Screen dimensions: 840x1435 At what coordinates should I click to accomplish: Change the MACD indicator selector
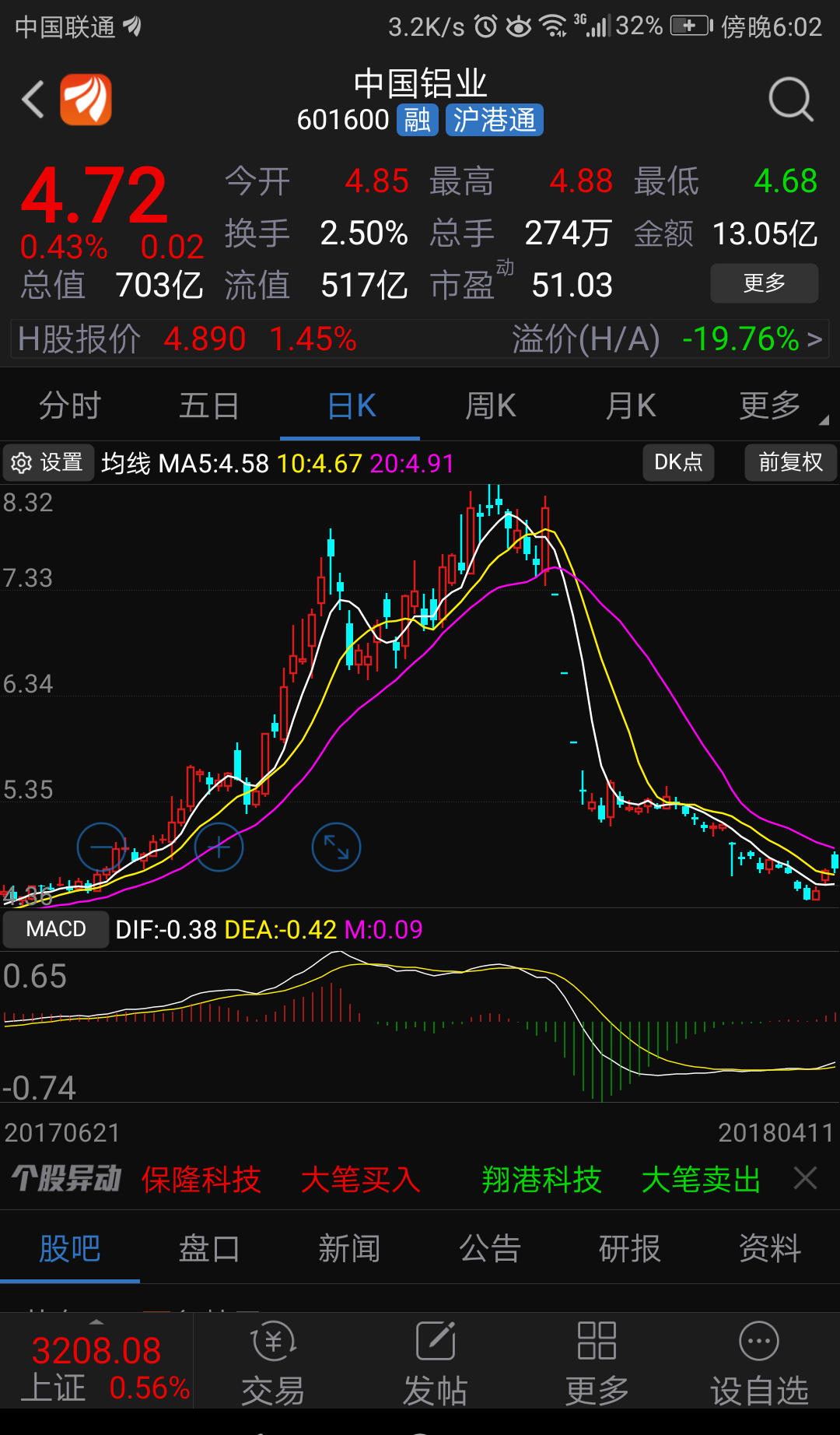tap(56, 929)
